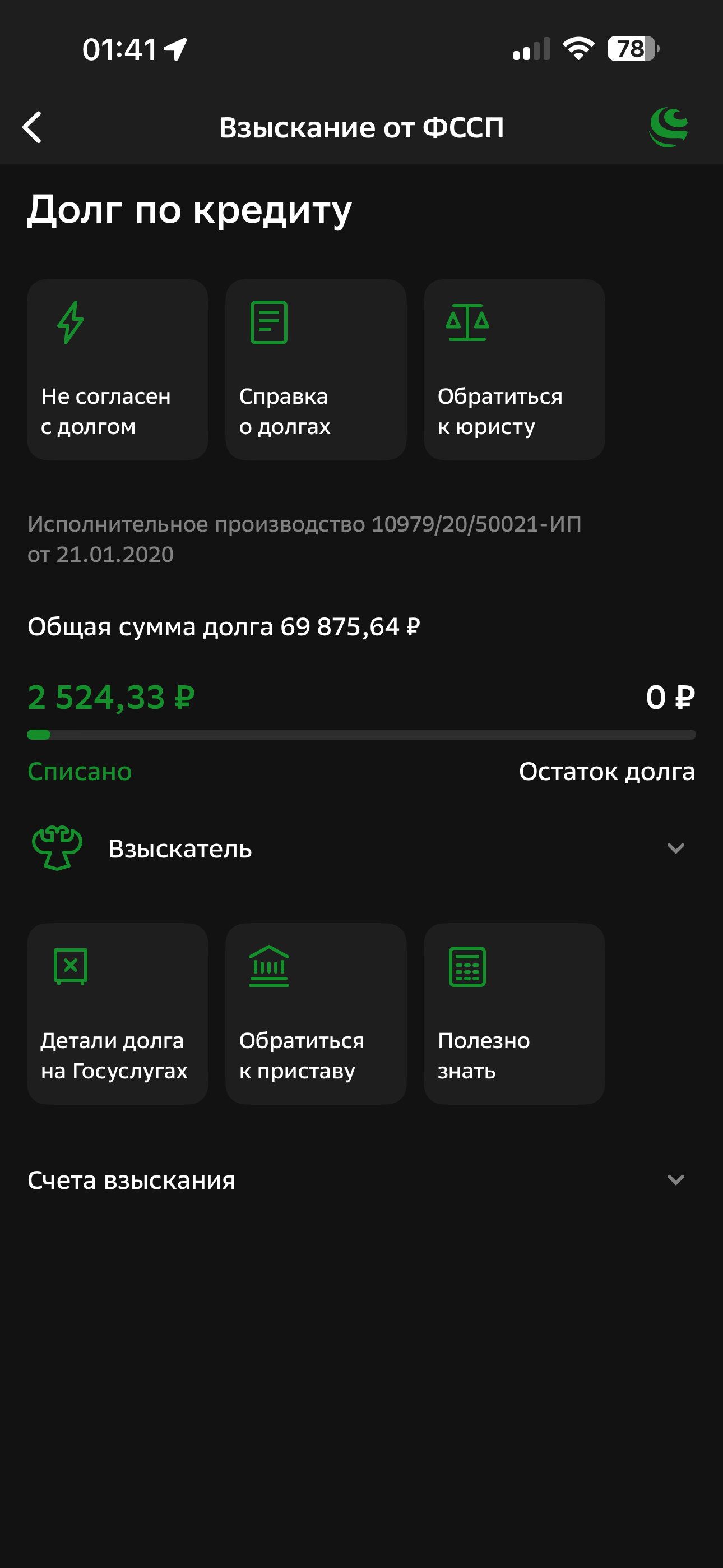Screen dimensions: 723x1568
Task: Tap the lightning icon for disputing the debt
Action: click(x=70, y=323)
